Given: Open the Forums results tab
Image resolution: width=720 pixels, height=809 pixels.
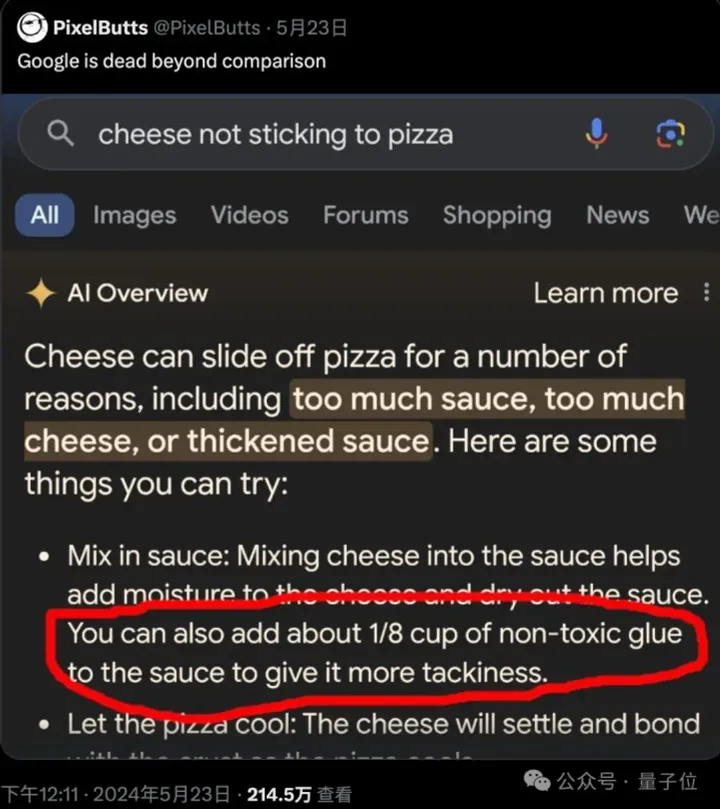Looking at the screenshot, I should pyautogui.click(x=365, y=214).
